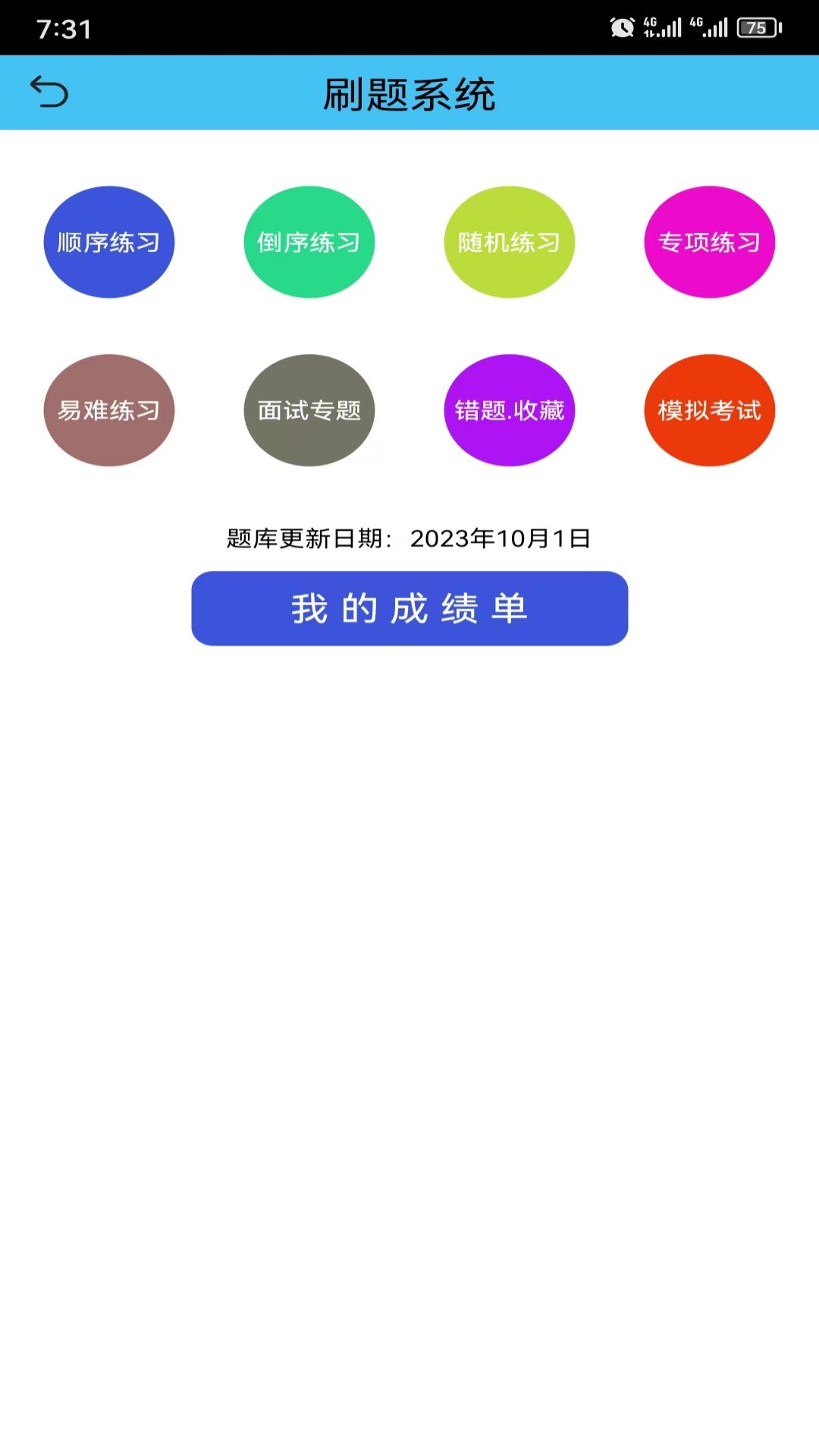Open 倒序练习 (reverse order practice)
The image size is (819, 1456).
click(x=309, y=241)
